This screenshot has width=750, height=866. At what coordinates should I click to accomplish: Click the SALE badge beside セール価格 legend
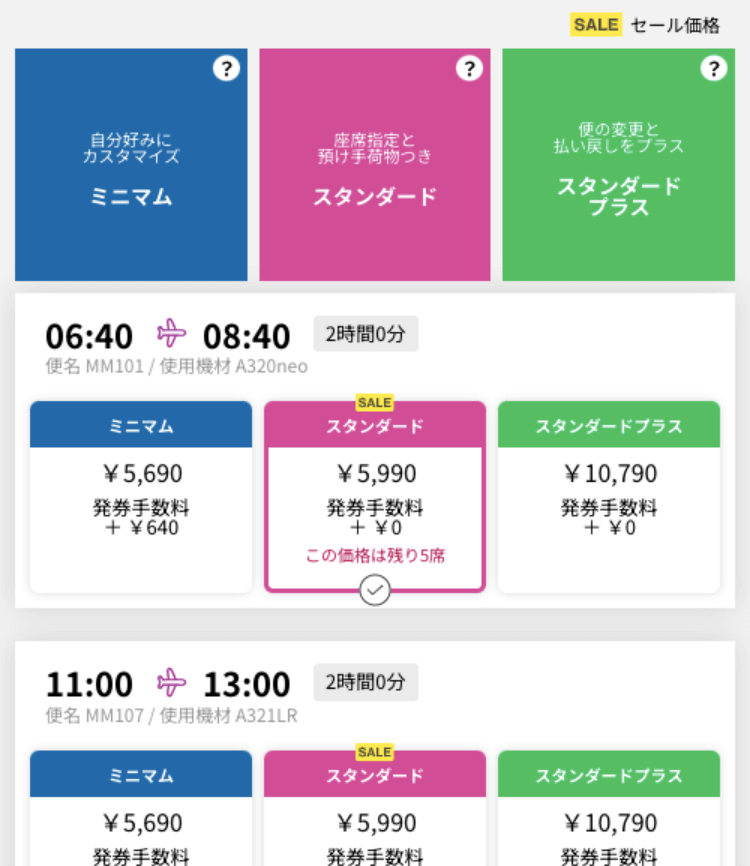click(595, 24)
